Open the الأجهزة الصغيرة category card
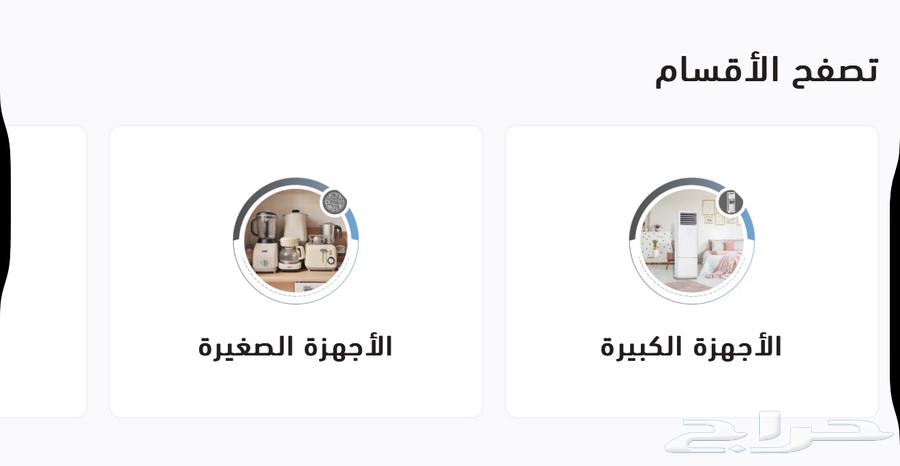 coord(296,272)
